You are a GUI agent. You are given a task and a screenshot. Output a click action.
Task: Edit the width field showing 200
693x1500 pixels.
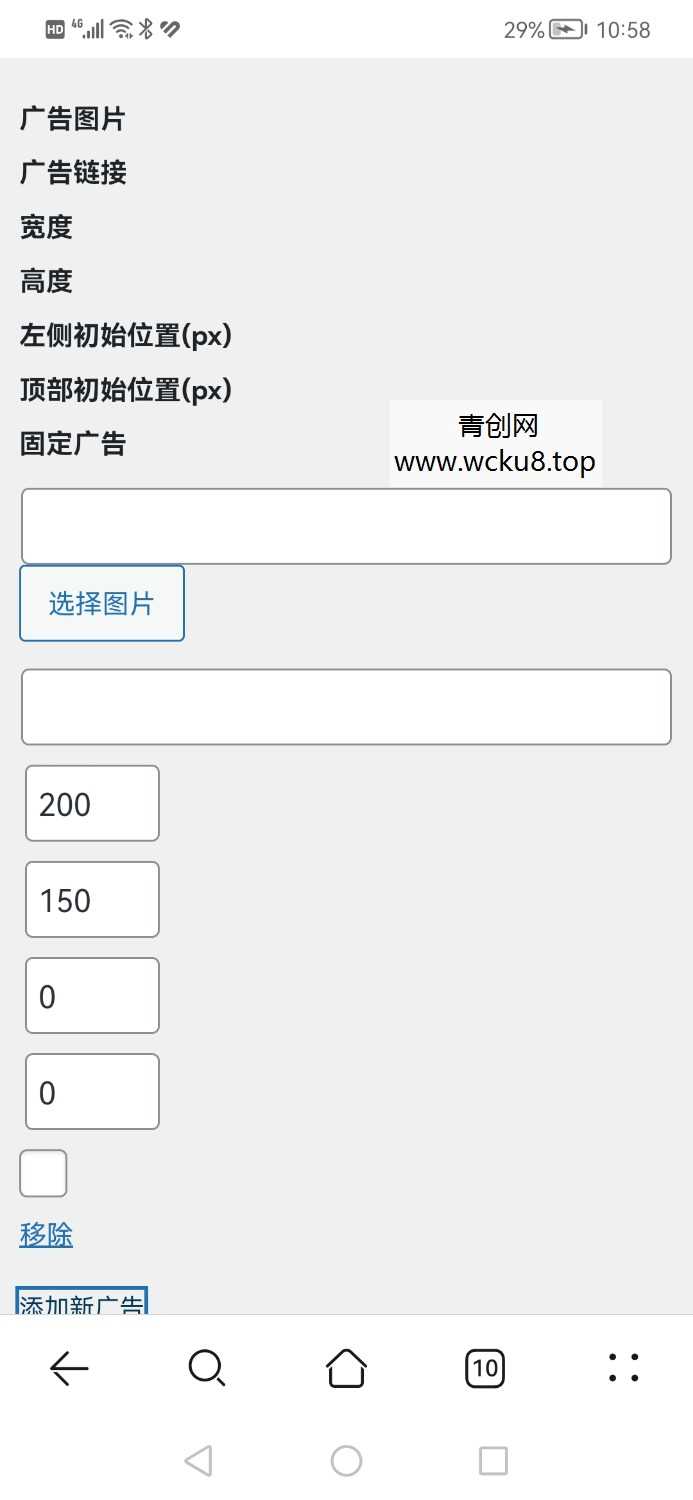[92, 804]
